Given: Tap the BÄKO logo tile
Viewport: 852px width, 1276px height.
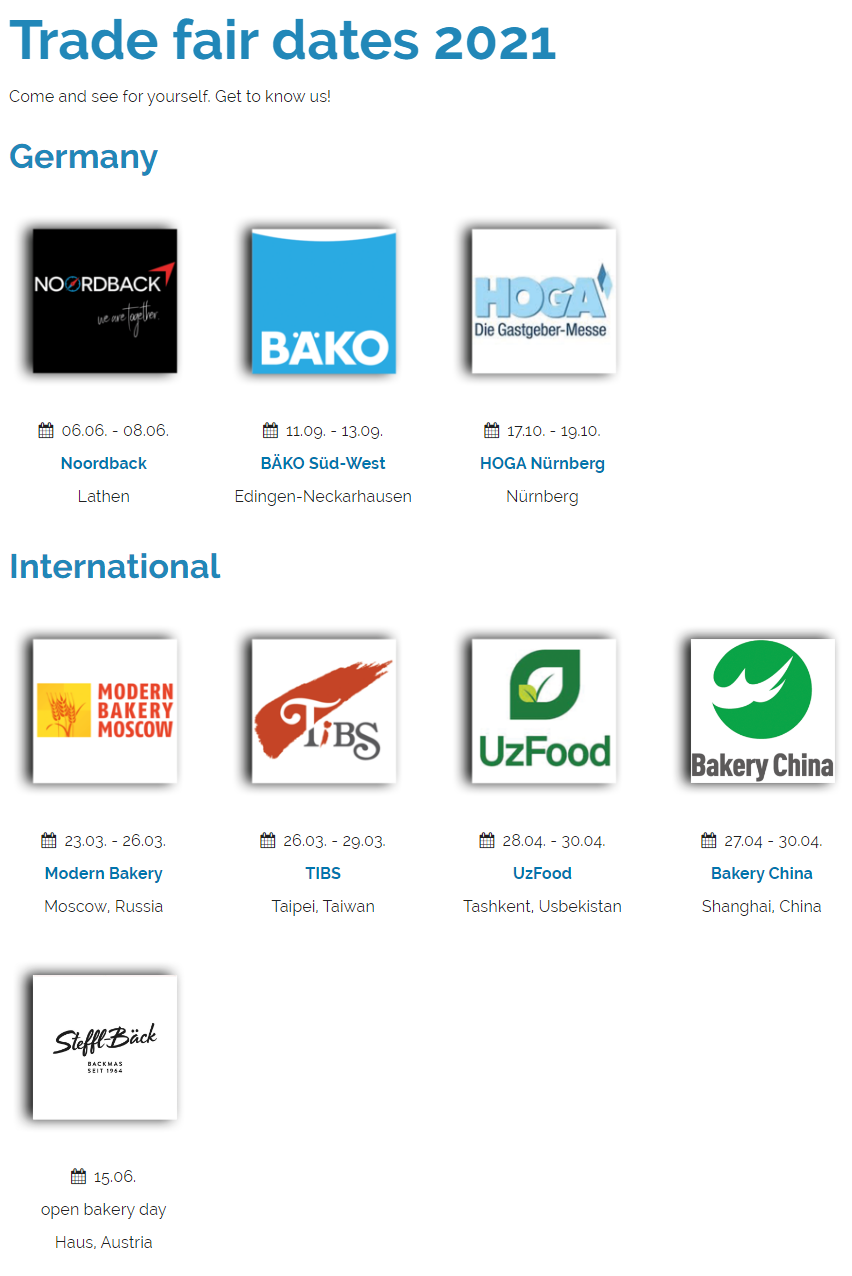Looking at the screenshot, I should (324, 301).
